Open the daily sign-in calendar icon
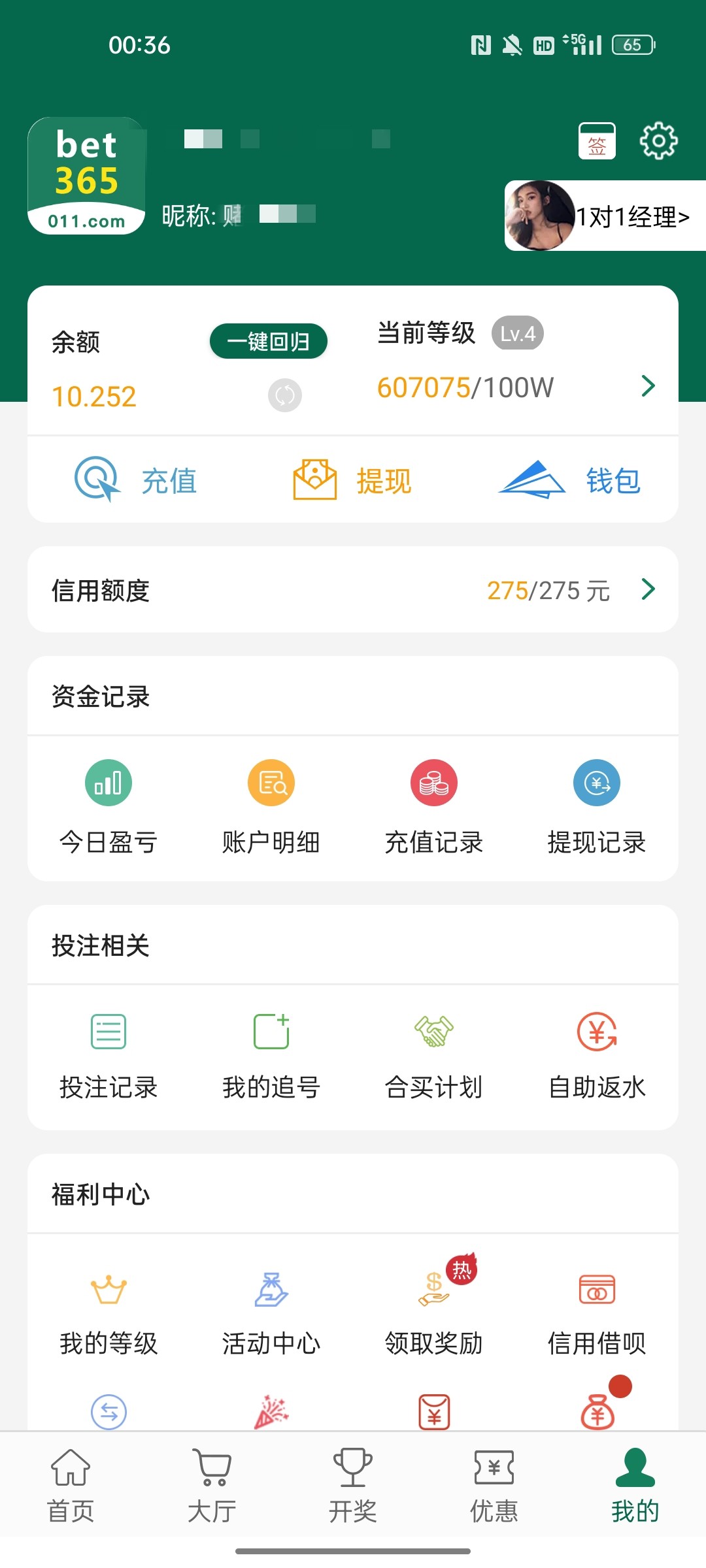 coord(597,141)
